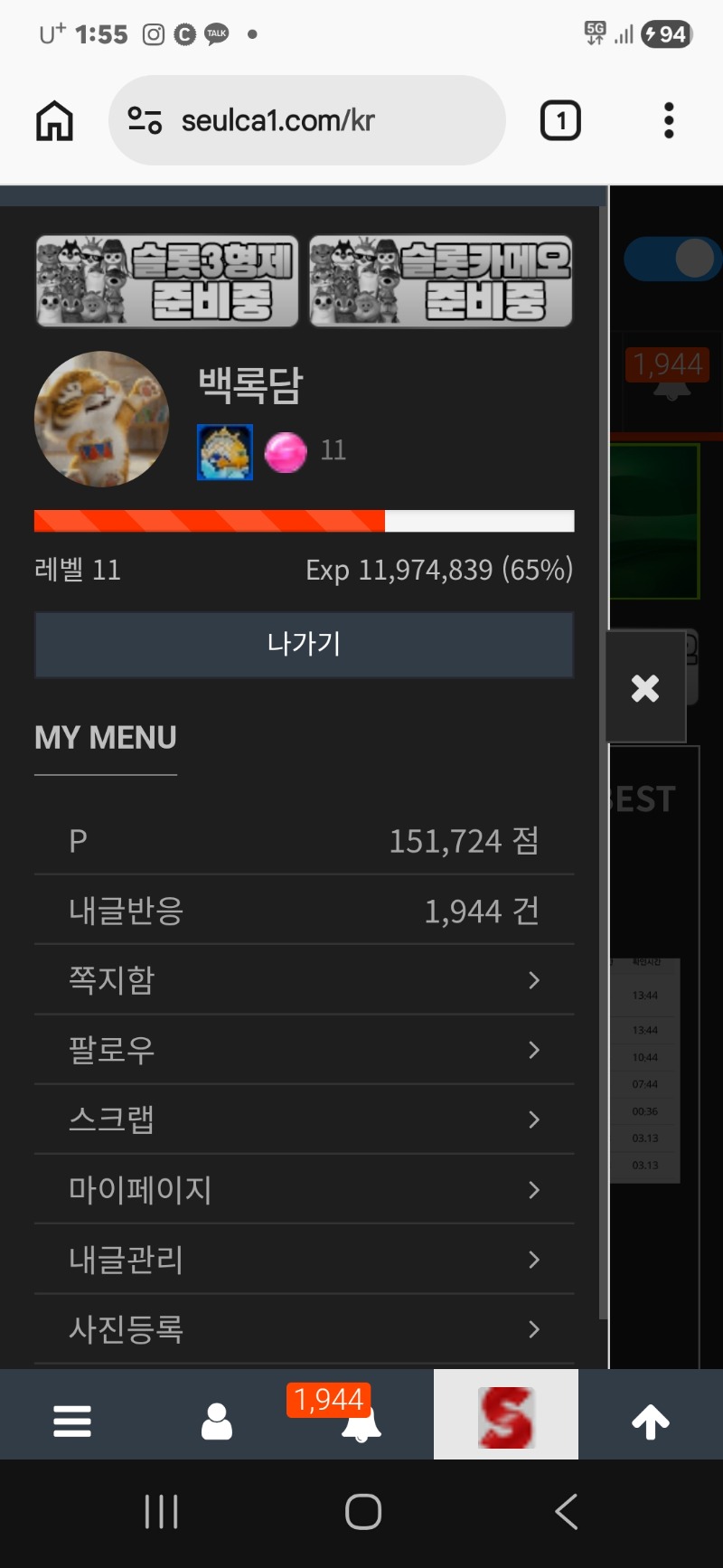The height and width of the screenshot is (1568, 723).
Task: Open the notifications bell with 1,944 badge
Action: pyautogui.click(x=360, y=1421)
